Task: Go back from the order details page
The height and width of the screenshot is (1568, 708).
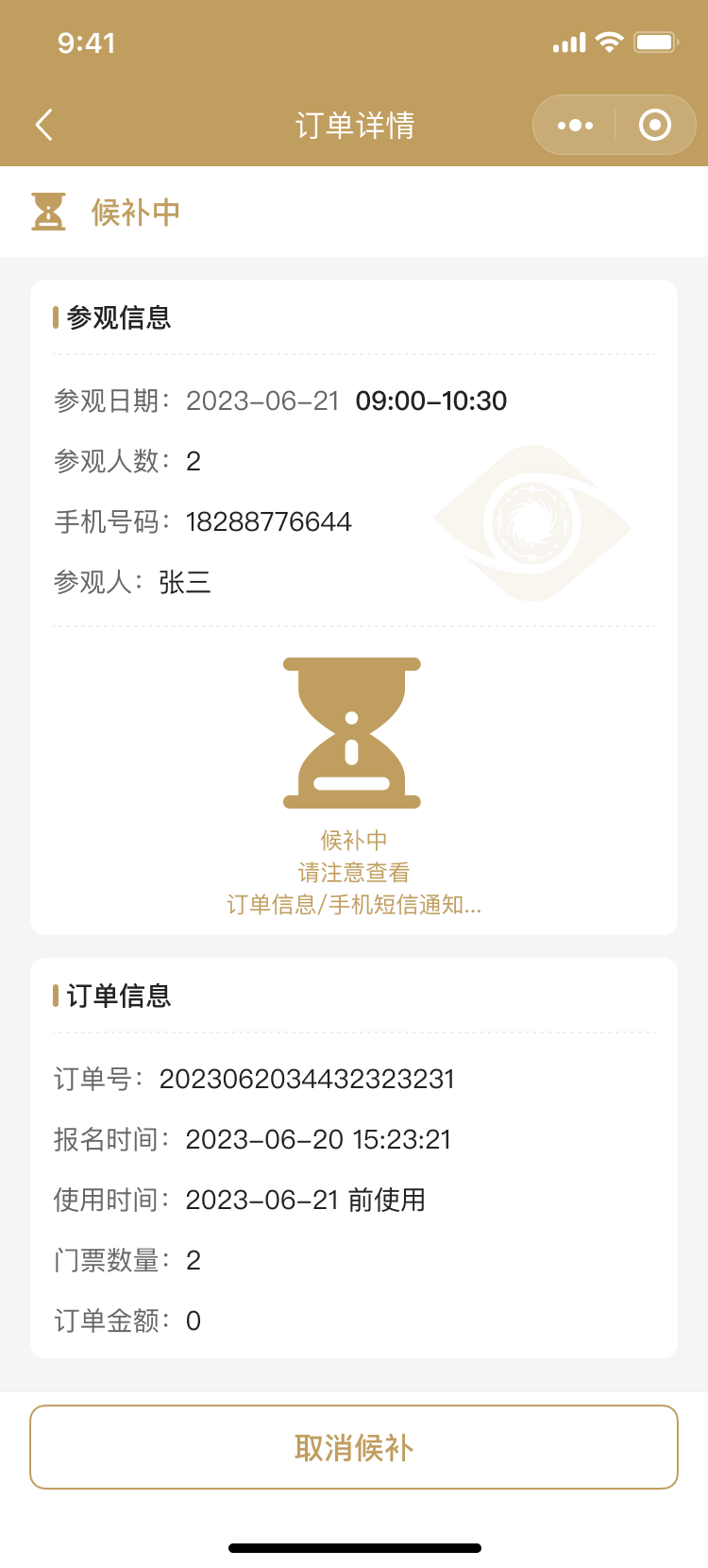Action: click(44, 125)
